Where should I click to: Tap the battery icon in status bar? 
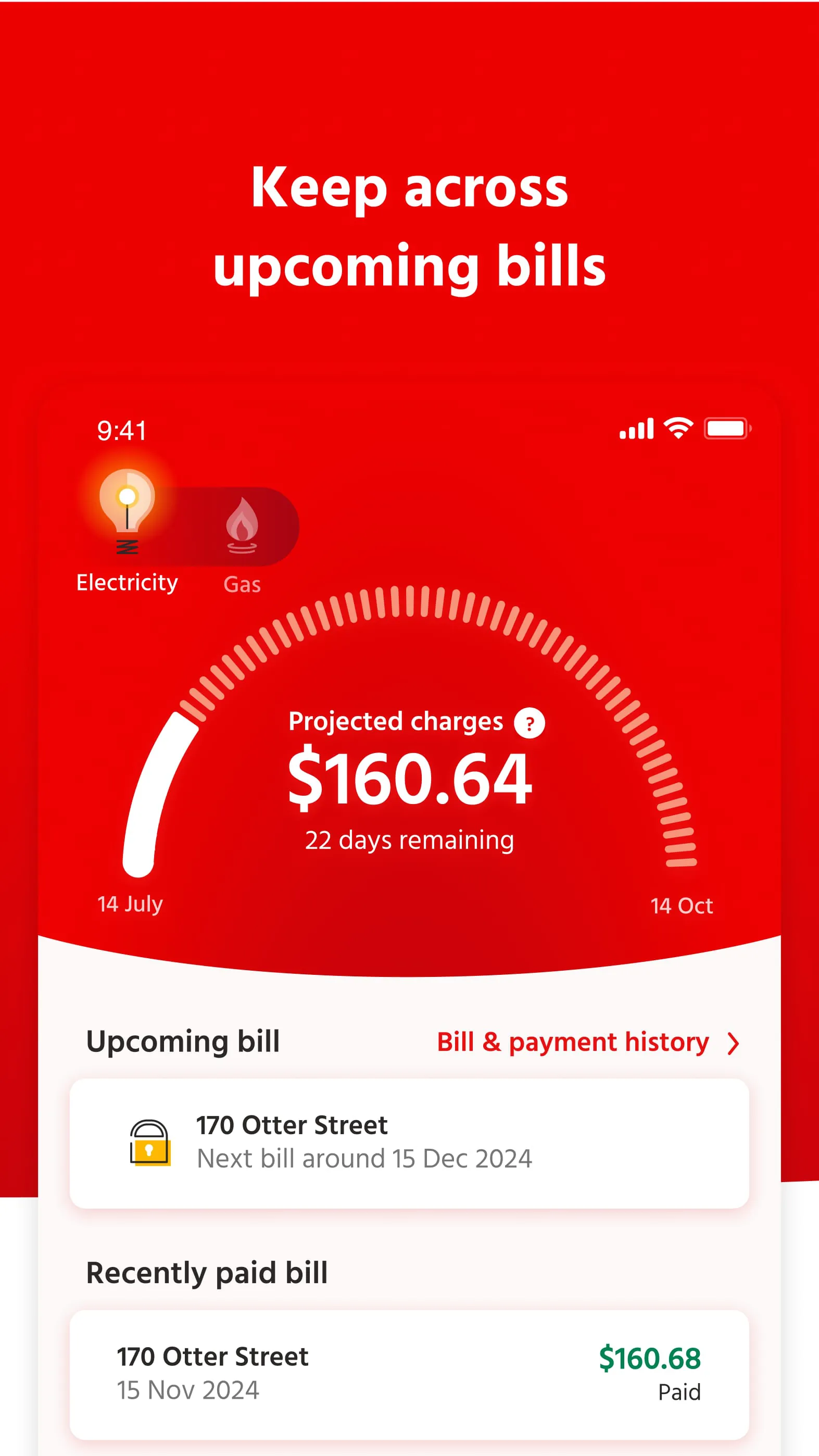[727, 430]
